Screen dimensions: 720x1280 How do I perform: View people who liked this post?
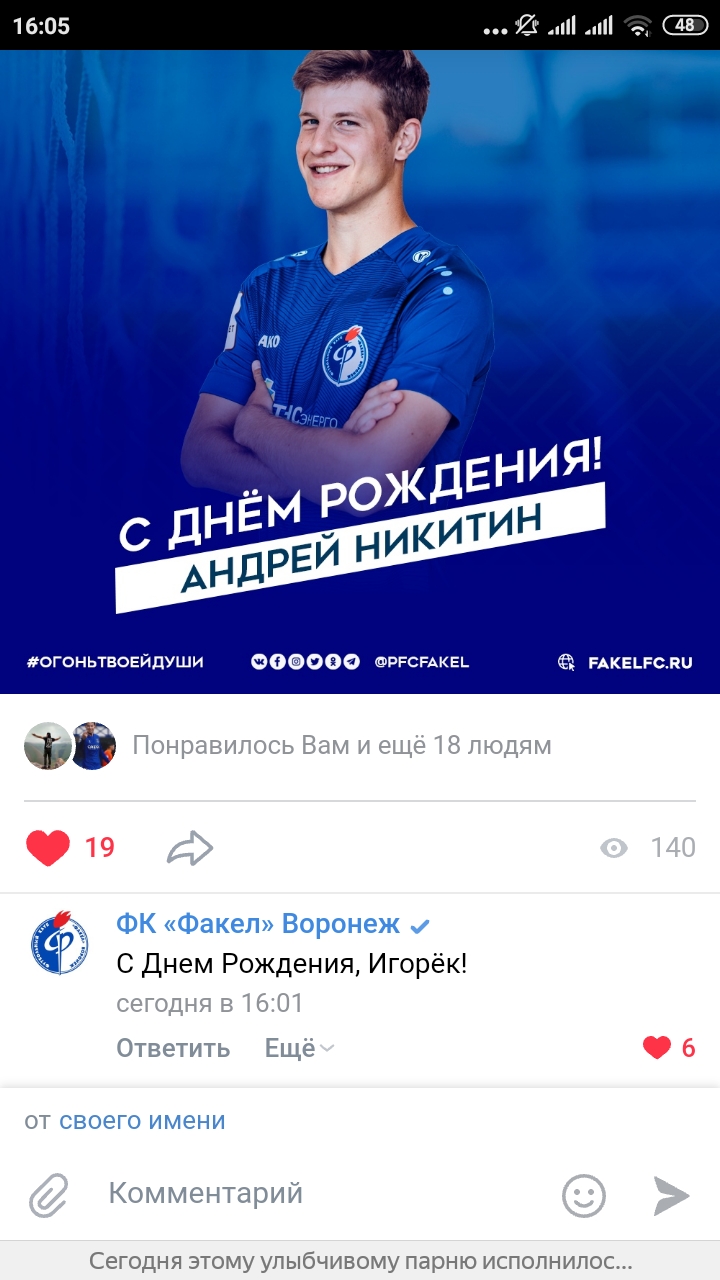tap(340, 745)
